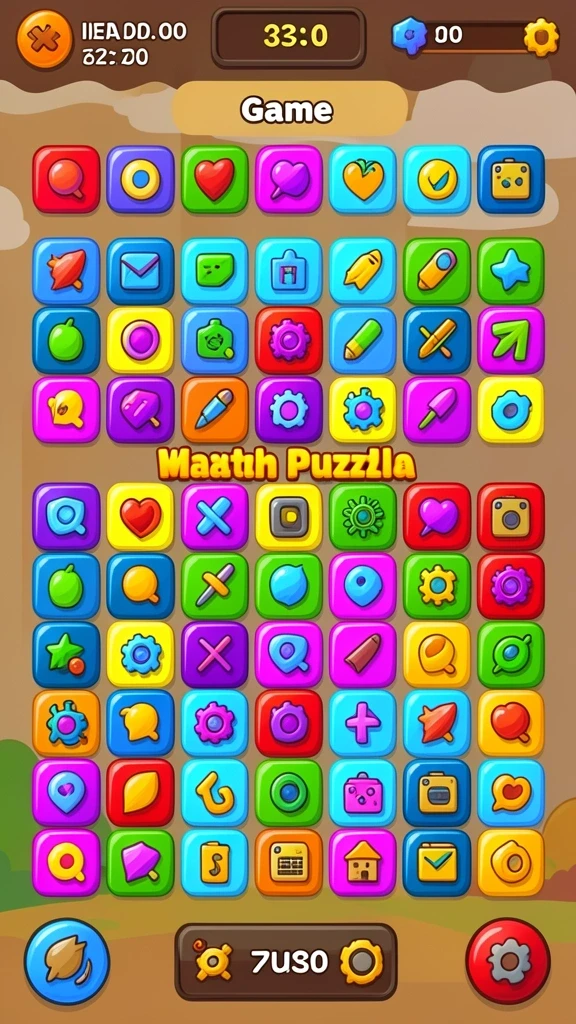Image resolution: width=576 pixels, height=1024 pixels.
Task: Tap the yellow checkmark circle tile
Action: click(x=437, y=180)
